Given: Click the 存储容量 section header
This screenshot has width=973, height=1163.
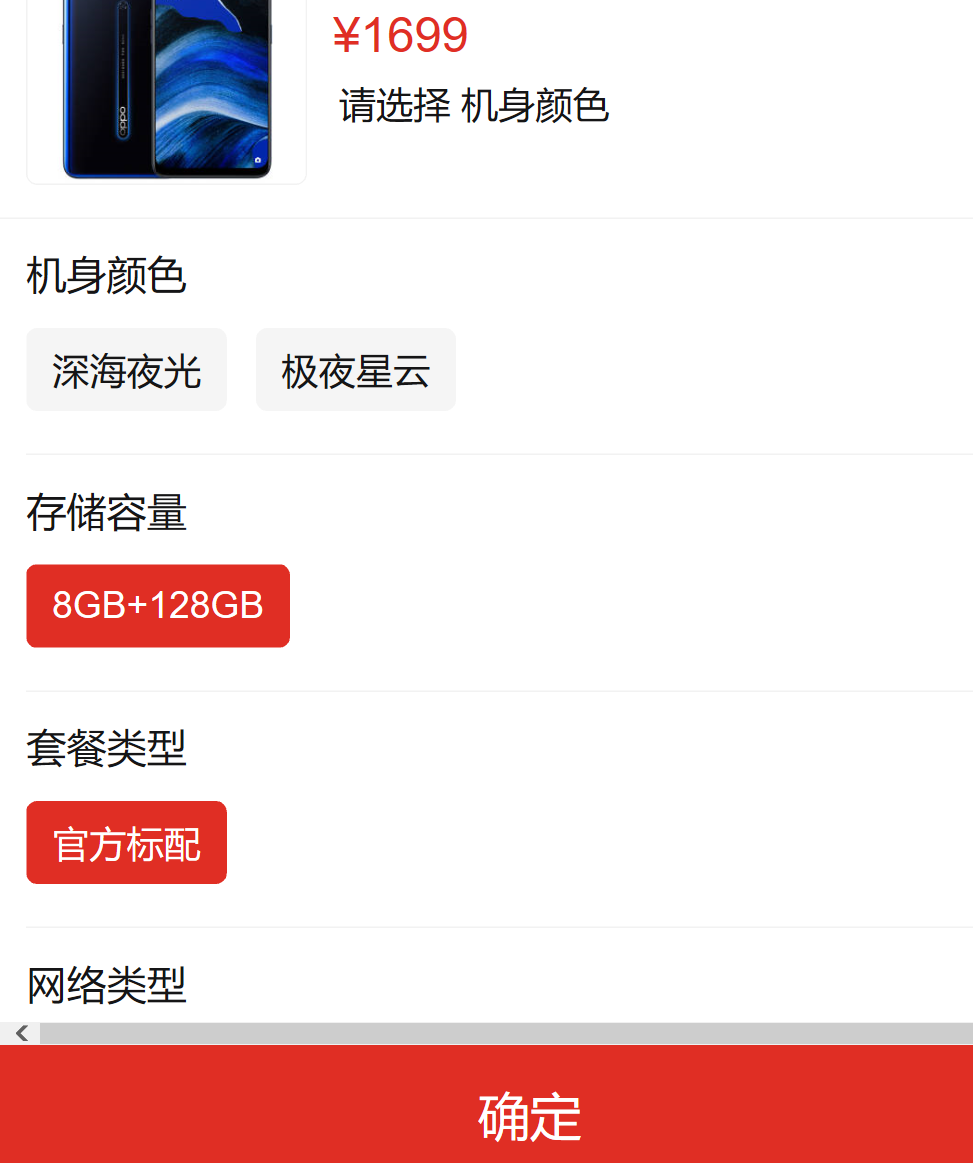Looking at the screenshot, I should [x=105, y=513].
